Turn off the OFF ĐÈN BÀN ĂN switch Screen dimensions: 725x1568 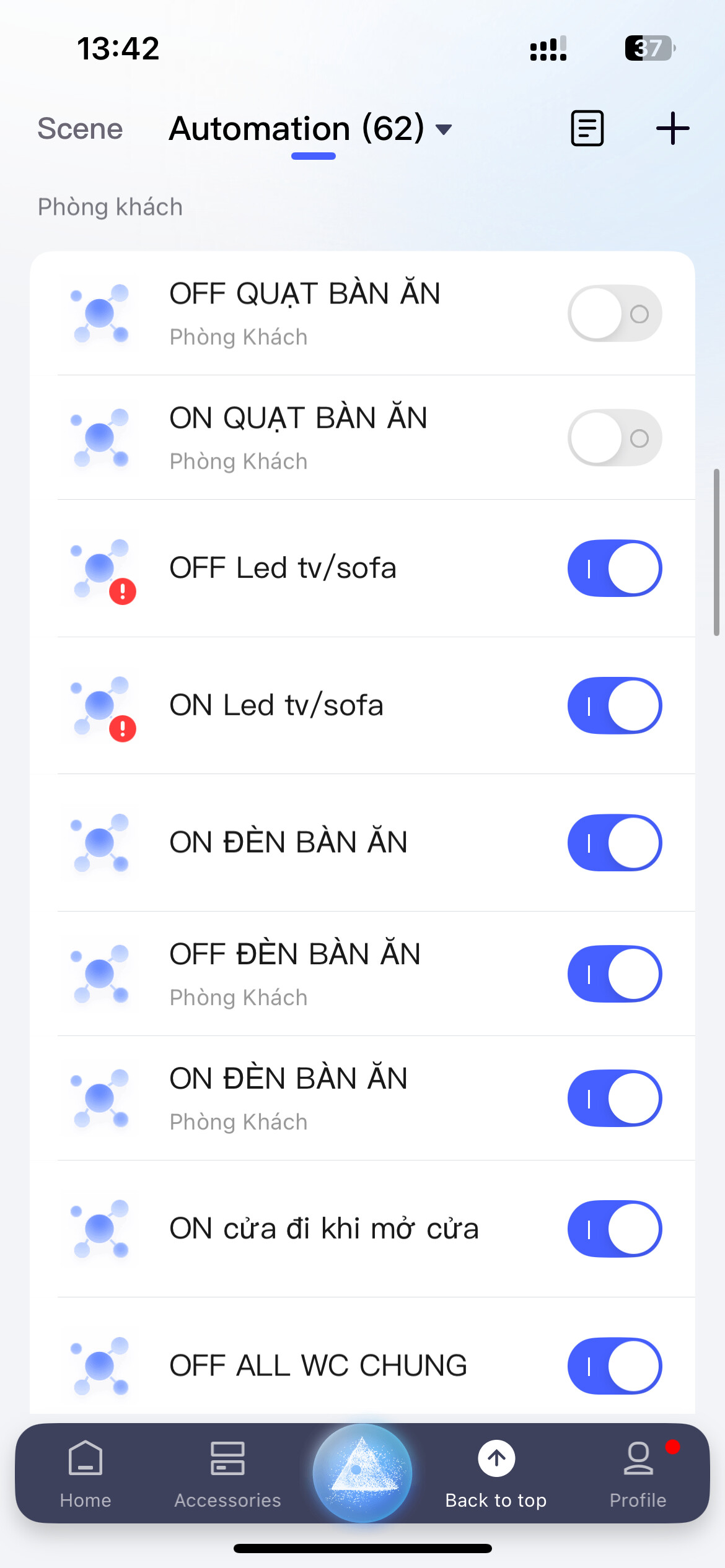click(614, 973)
